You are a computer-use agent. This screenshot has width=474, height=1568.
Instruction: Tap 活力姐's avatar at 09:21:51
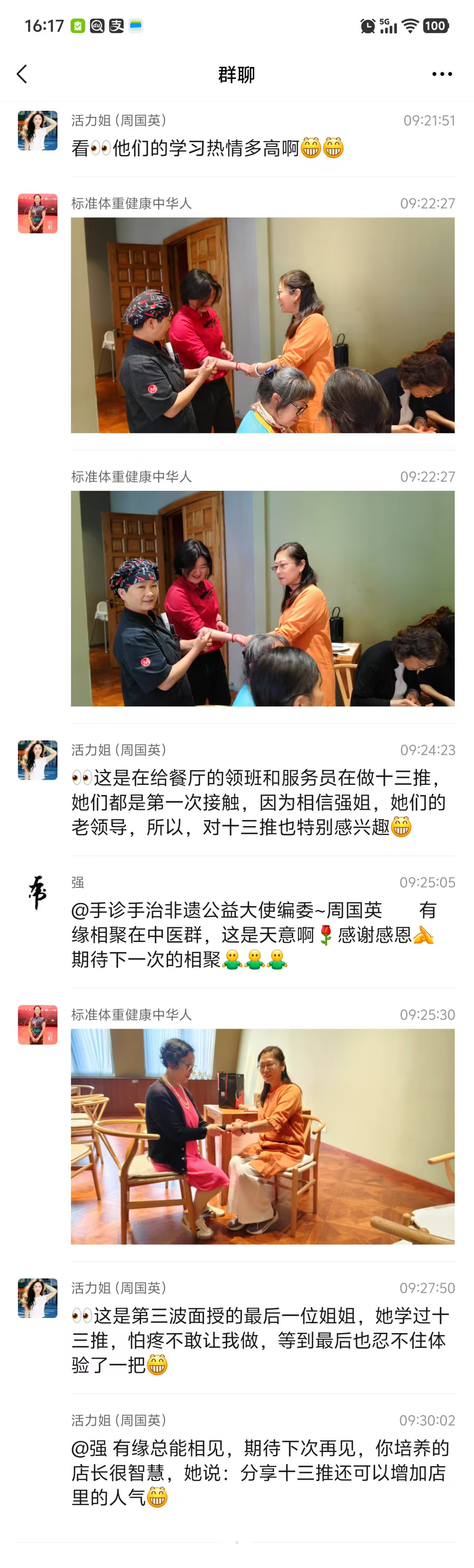(x=38, y=130)
